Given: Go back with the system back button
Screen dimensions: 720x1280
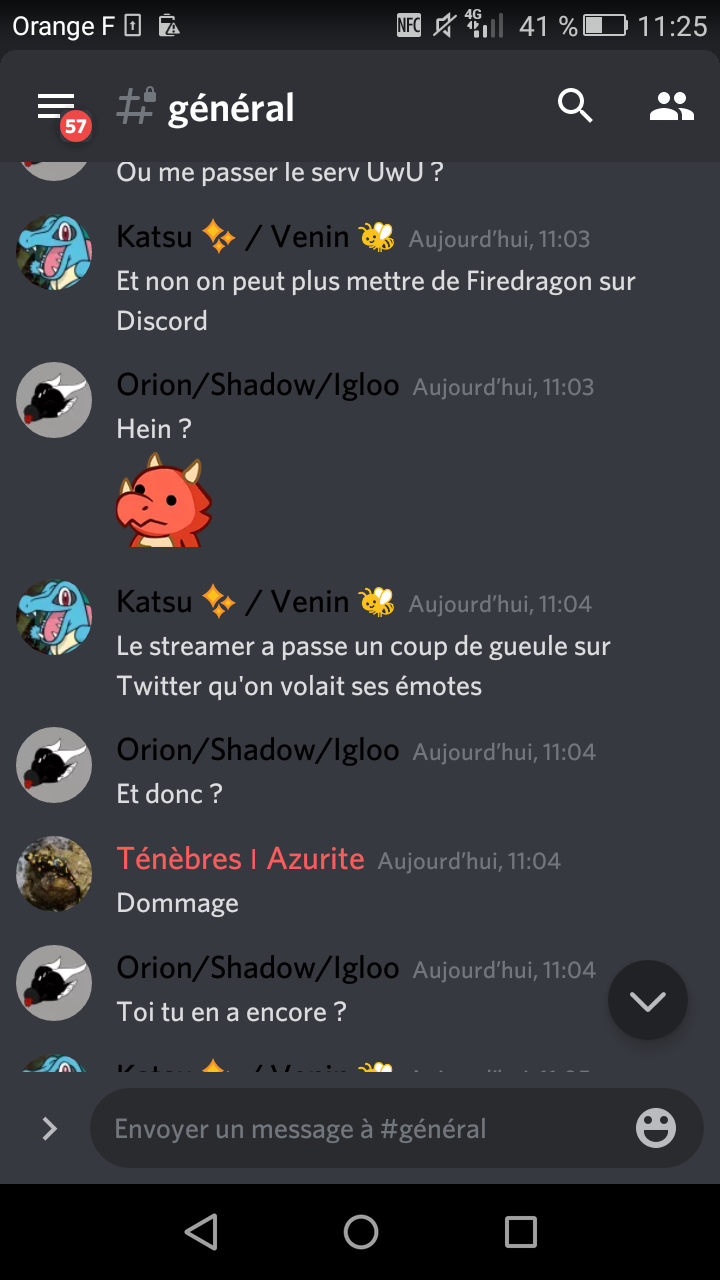Looking at the screenshot, I should [201, 1232].
